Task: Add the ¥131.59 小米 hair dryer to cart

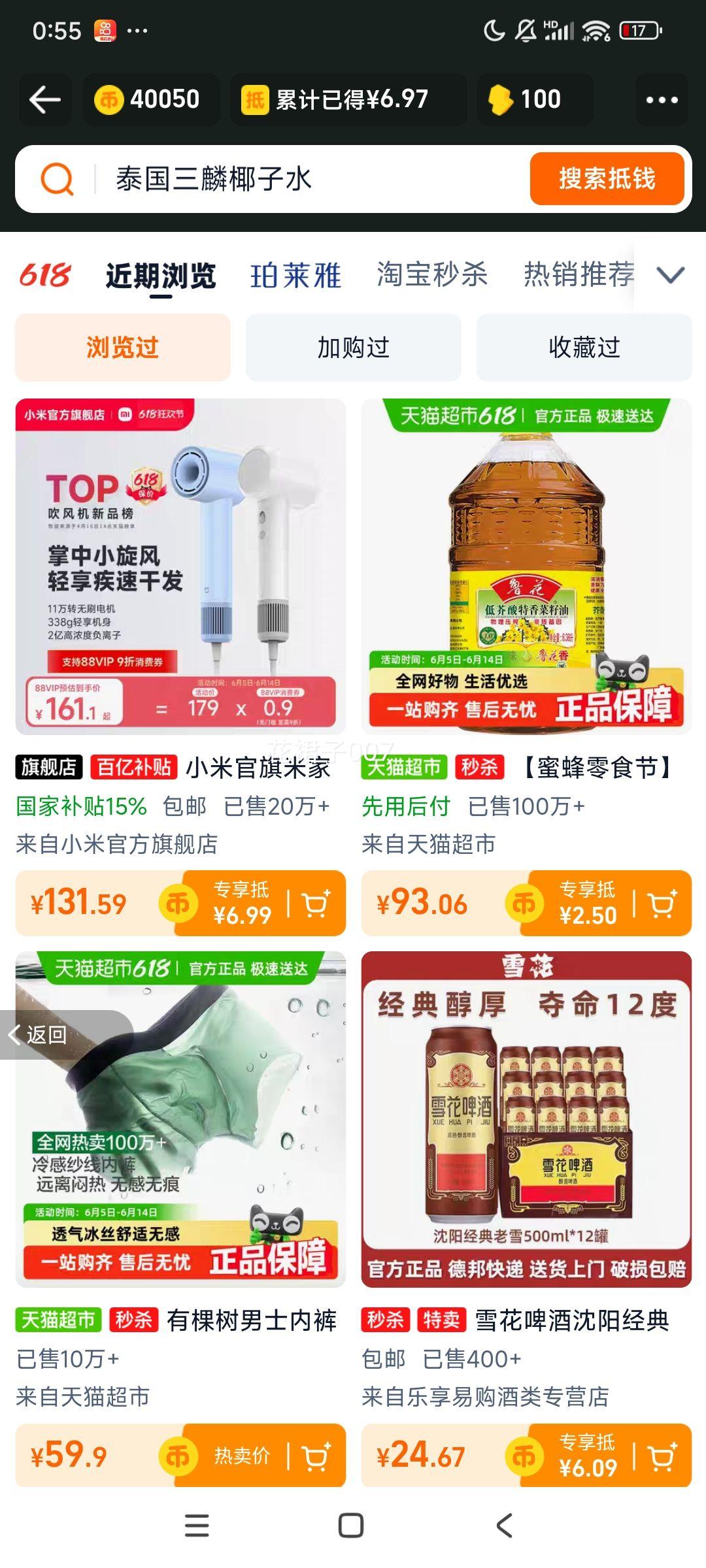Action: (x=317, y=904)
